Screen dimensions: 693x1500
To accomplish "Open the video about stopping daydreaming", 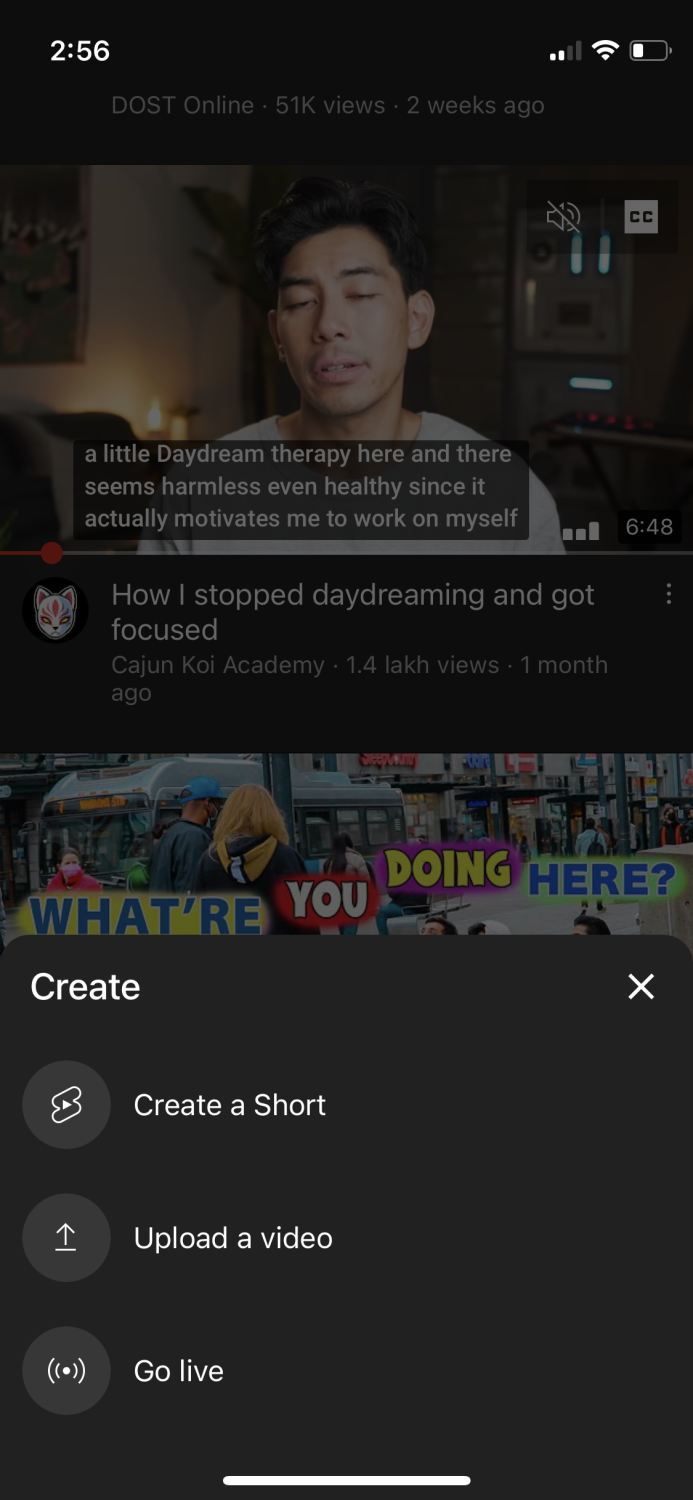I will 352,611.
